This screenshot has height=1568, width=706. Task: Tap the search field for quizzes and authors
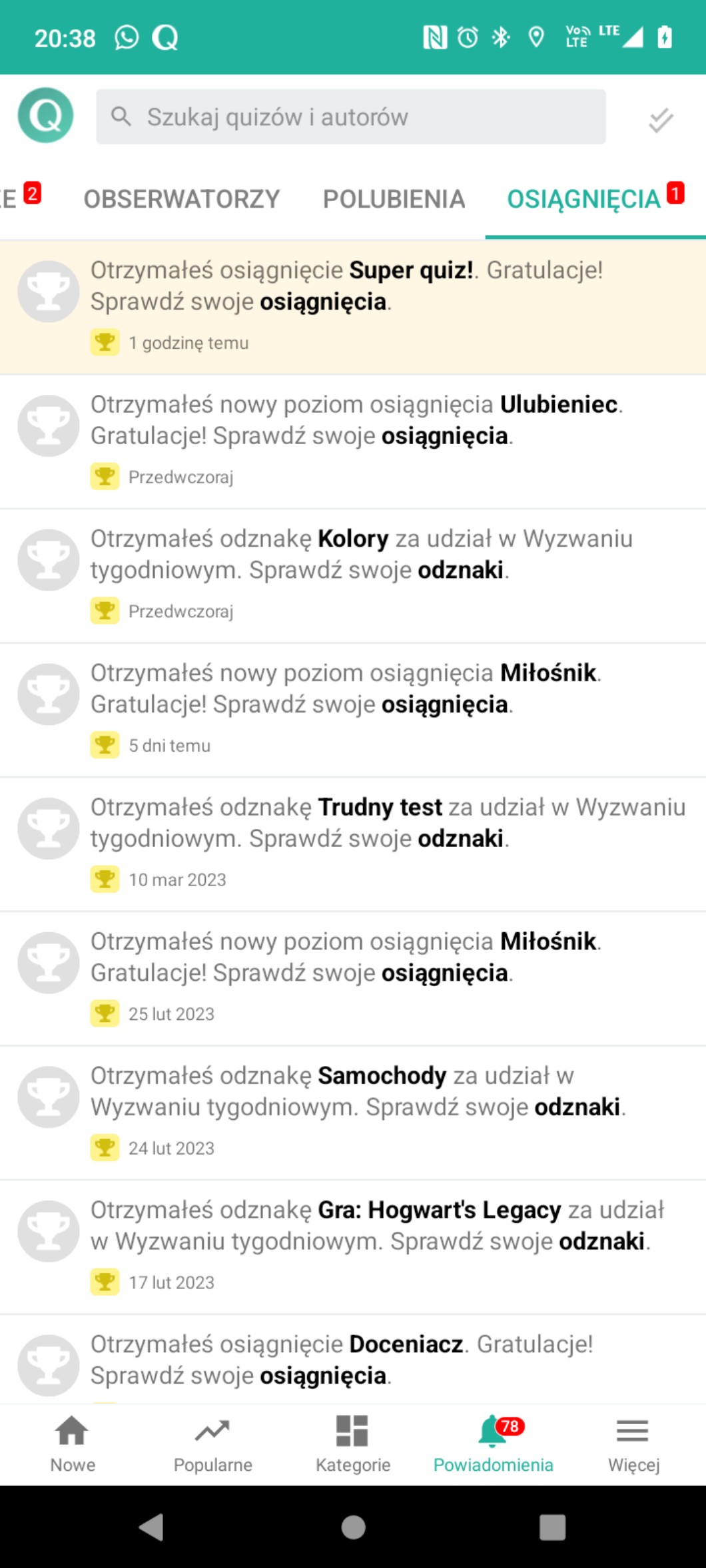[x=350, y=117]
